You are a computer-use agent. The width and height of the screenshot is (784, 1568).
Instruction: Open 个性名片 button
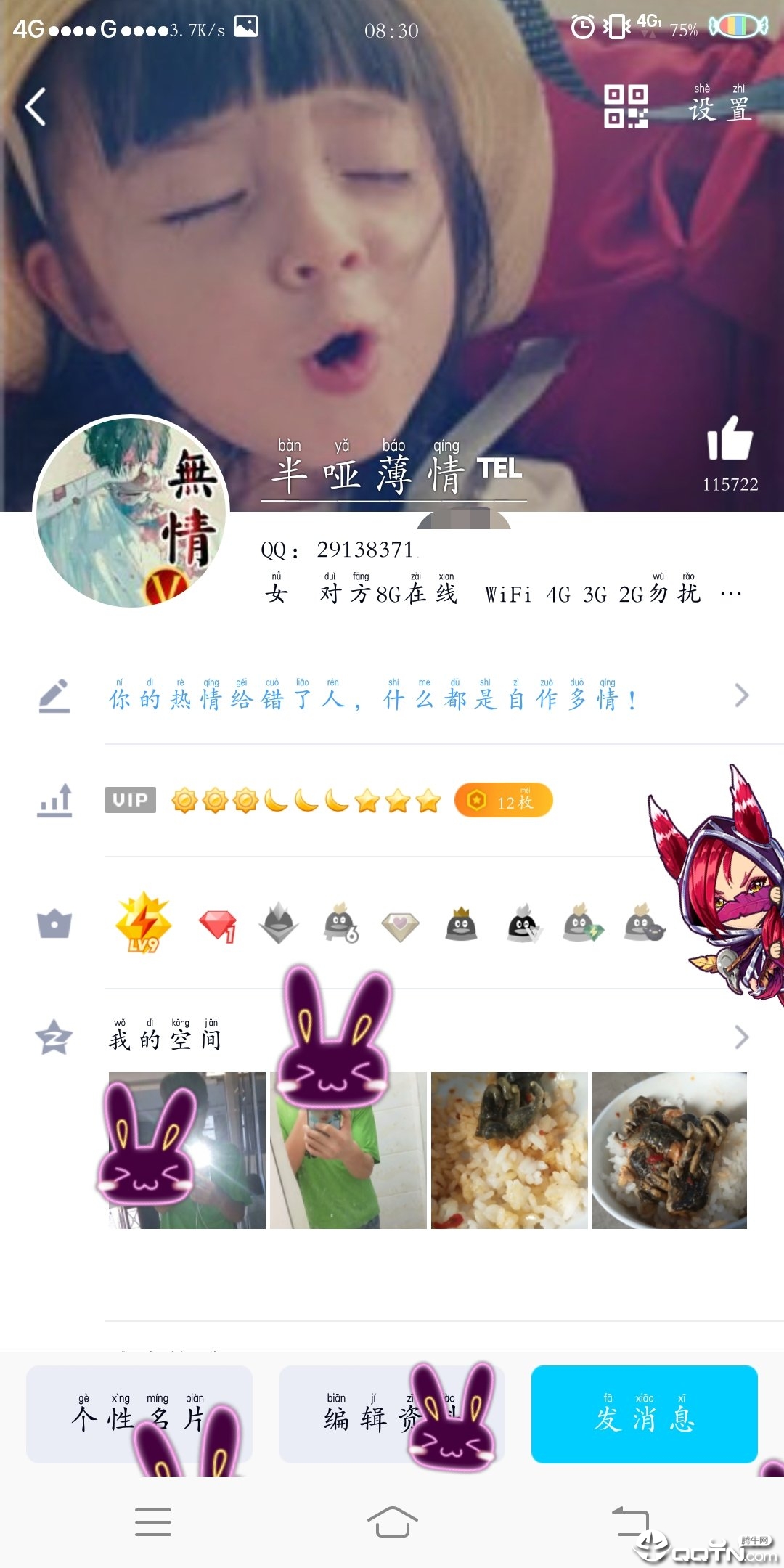pos(139,1414)
